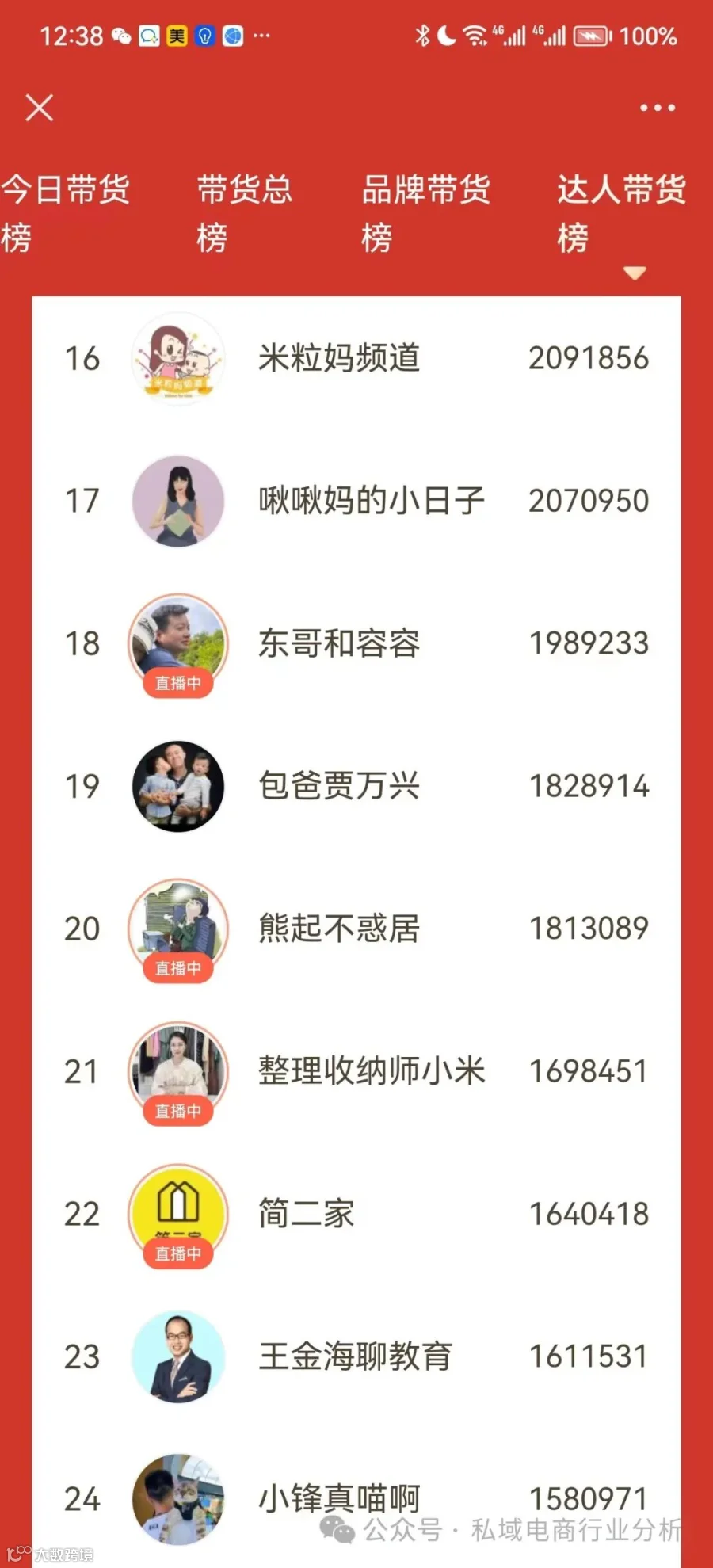The height and width of the screenshot is (1568, 713).
Task: View 包爸贾万兴 in the ranking
Action: [x=356, y=786]
